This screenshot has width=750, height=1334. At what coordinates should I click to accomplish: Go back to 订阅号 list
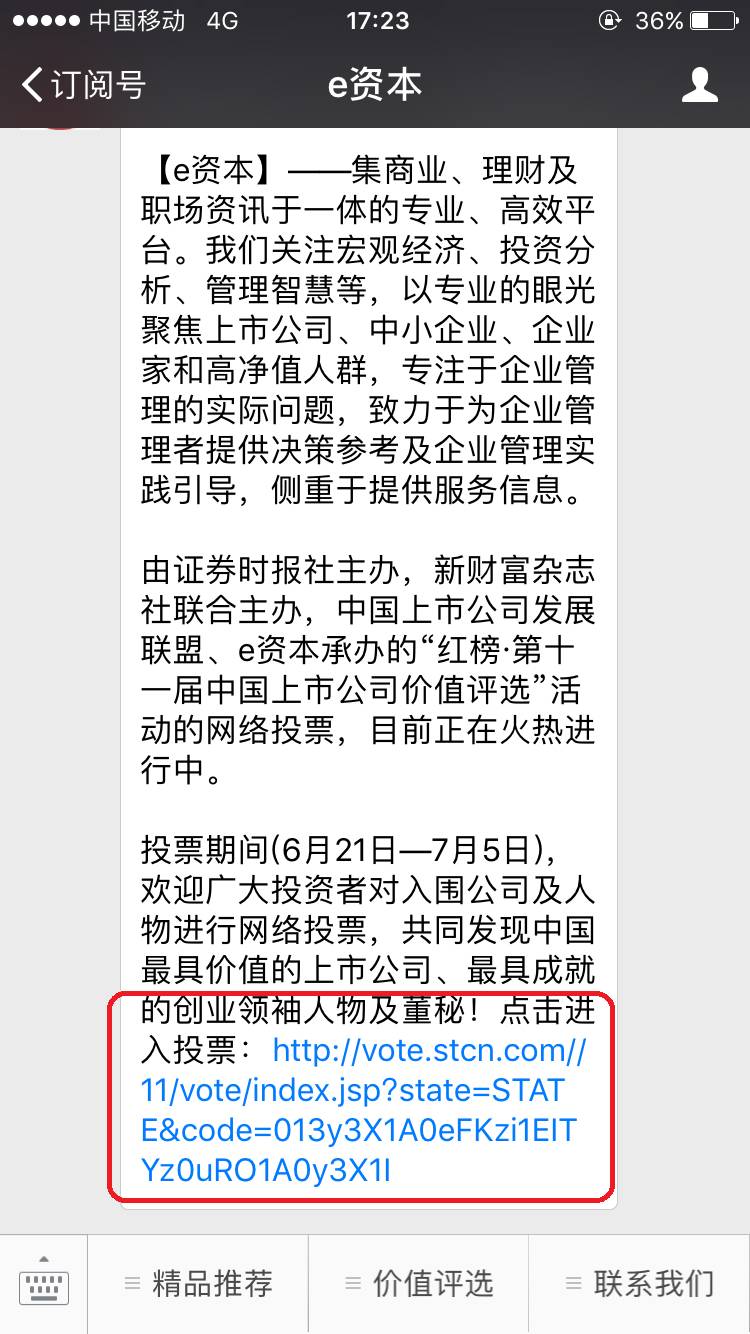[84, 85]
